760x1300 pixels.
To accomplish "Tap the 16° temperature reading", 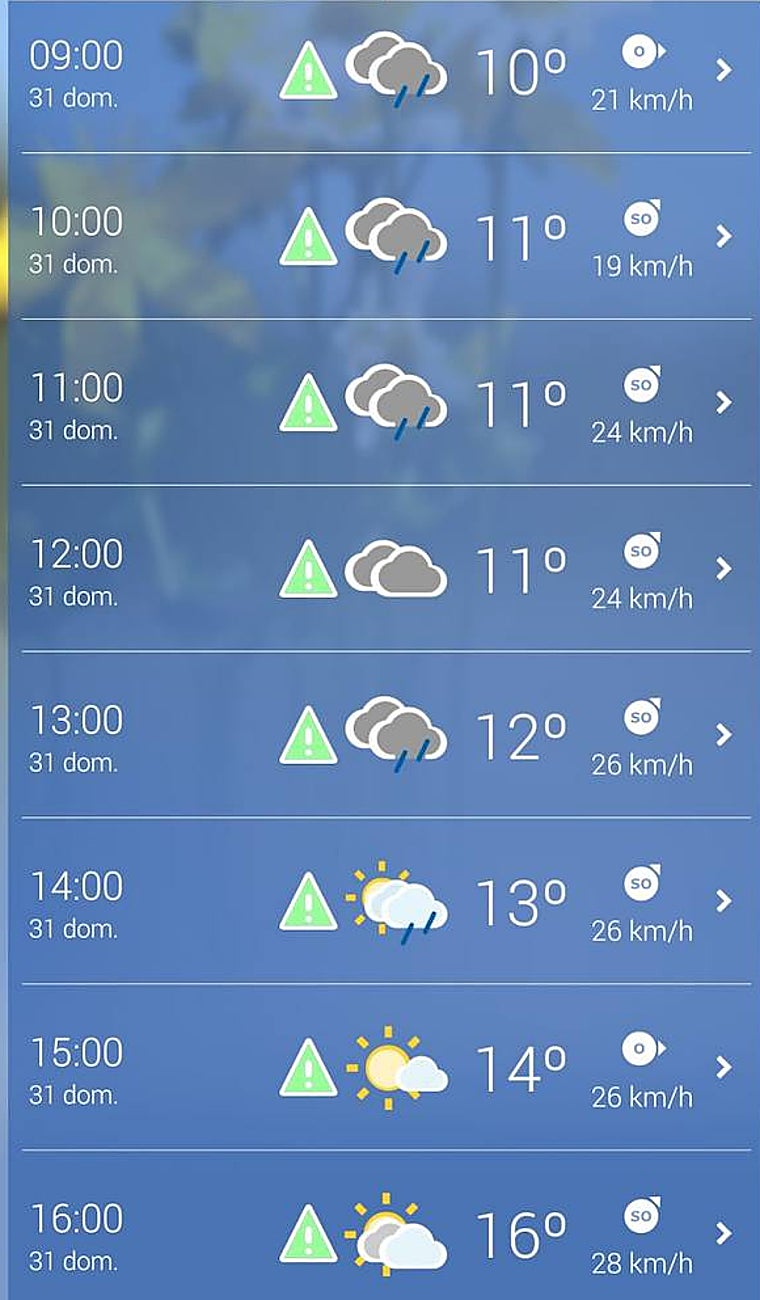I will (x=520, y=1234).
